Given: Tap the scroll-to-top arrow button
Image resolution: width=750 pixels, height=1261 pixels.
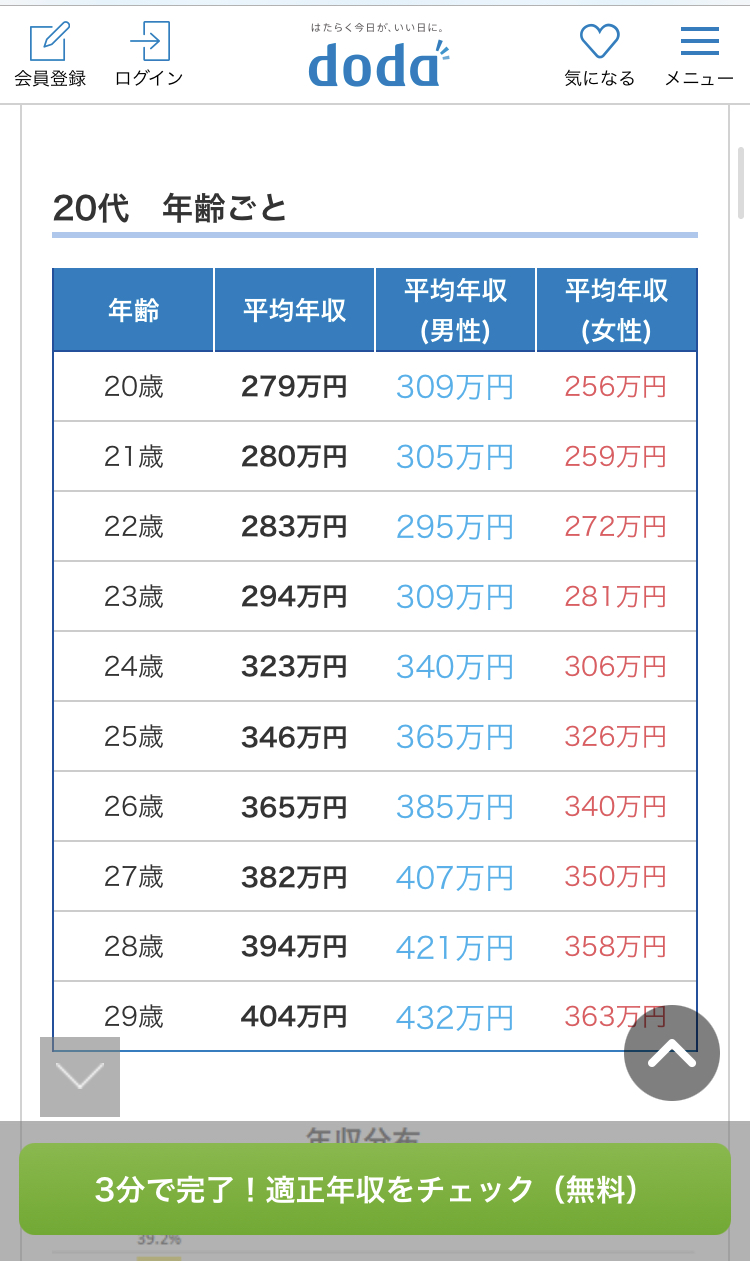Looking at the screenshot, I should (x=672, y=1053).
